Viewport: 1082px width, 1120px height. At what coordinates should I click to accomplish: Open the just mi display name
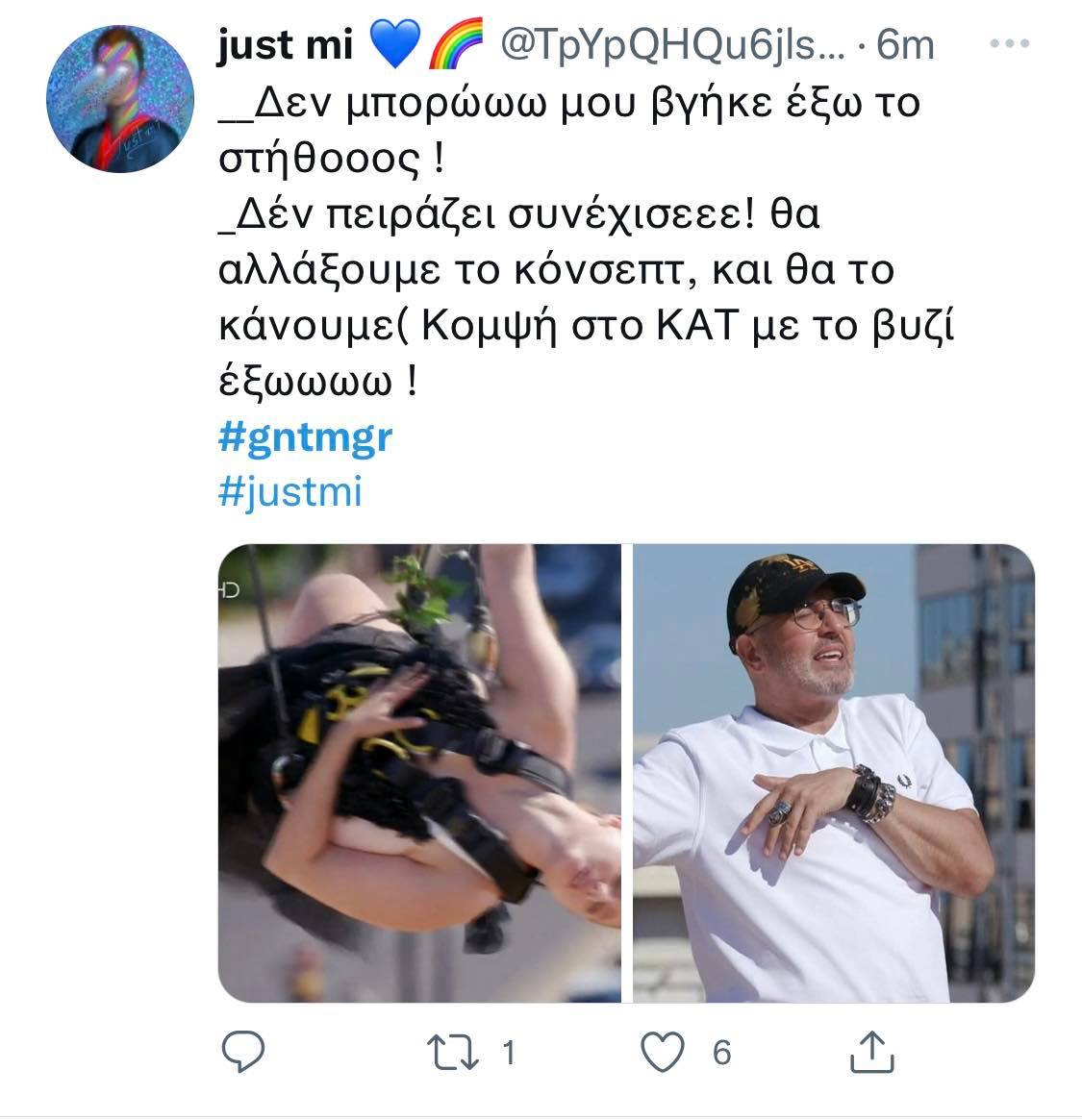(x=286, y=44)
